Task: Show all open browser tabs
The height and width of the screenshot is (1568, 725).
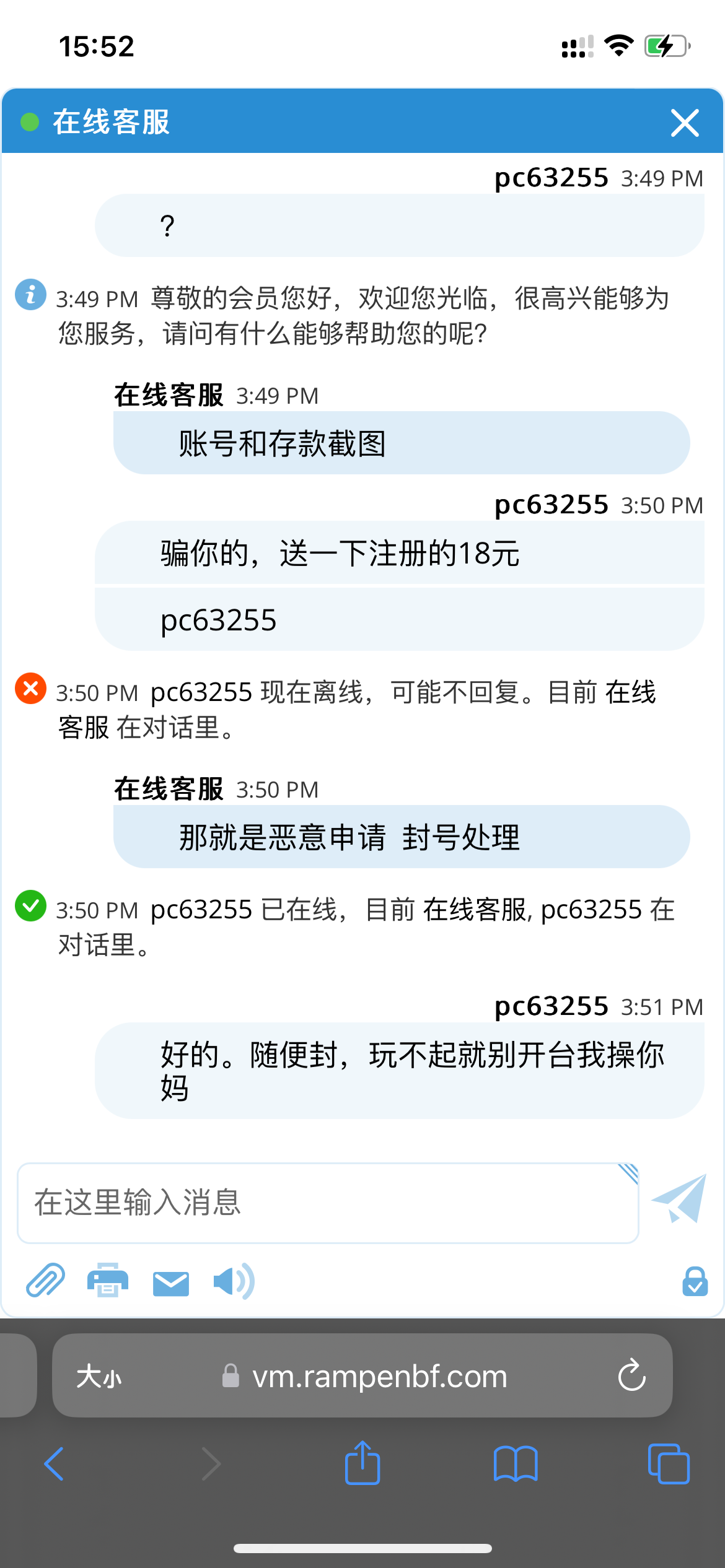Action: coord(668,1464)
